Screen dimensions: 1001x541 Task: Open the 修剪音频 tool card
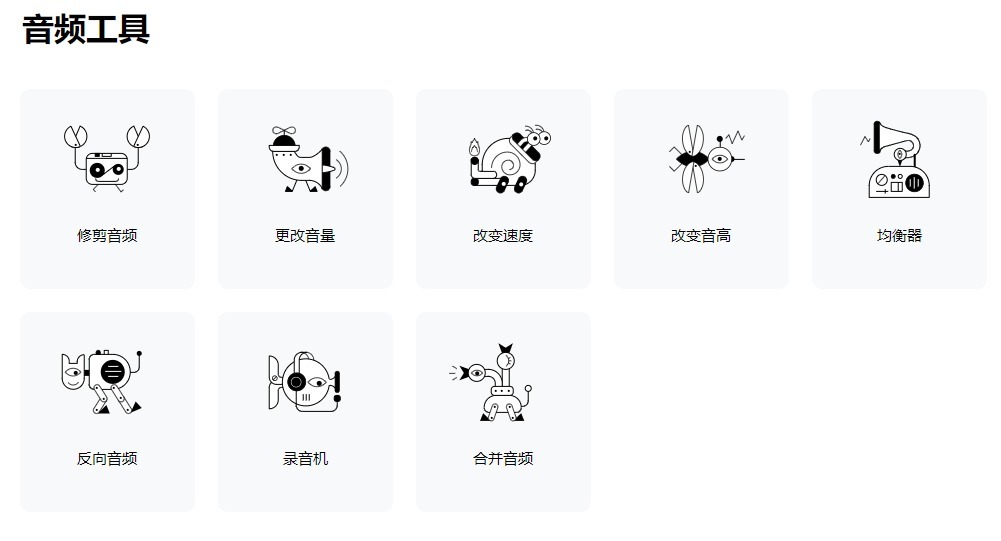107,189
